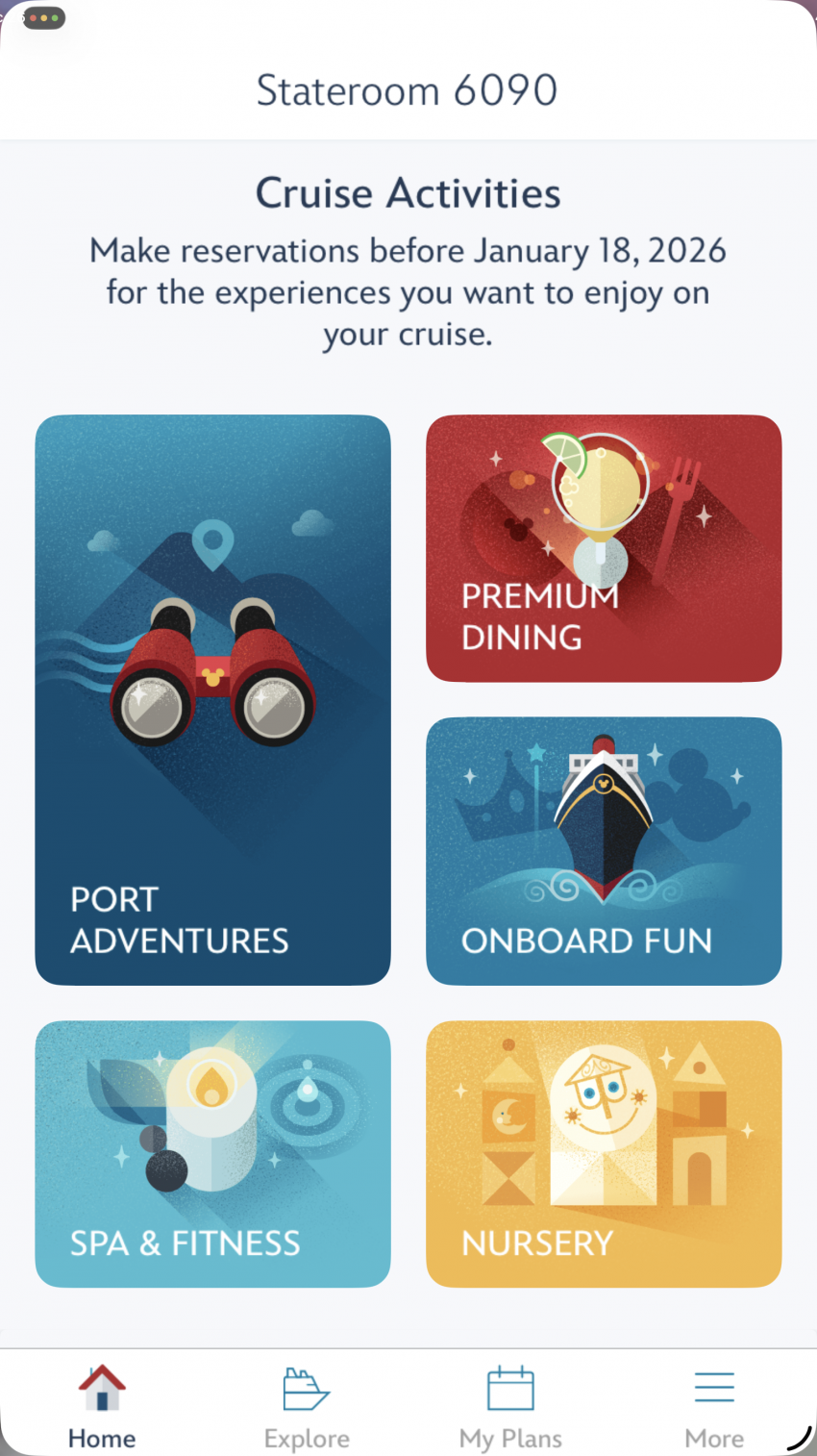Screen dimensions: 817x1456
Task: Select the Home icon in bottom navigation
Action: 101,1386
